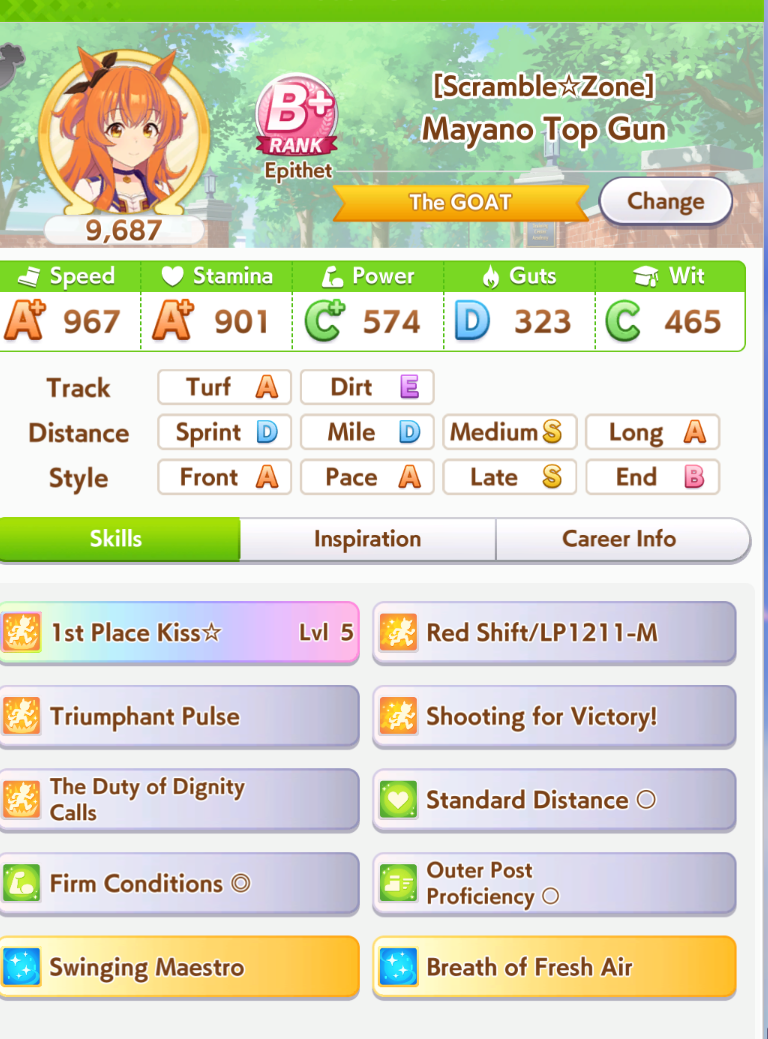
Task: Open Outer Post Proficiency skill info
Action: click(554, 884)
